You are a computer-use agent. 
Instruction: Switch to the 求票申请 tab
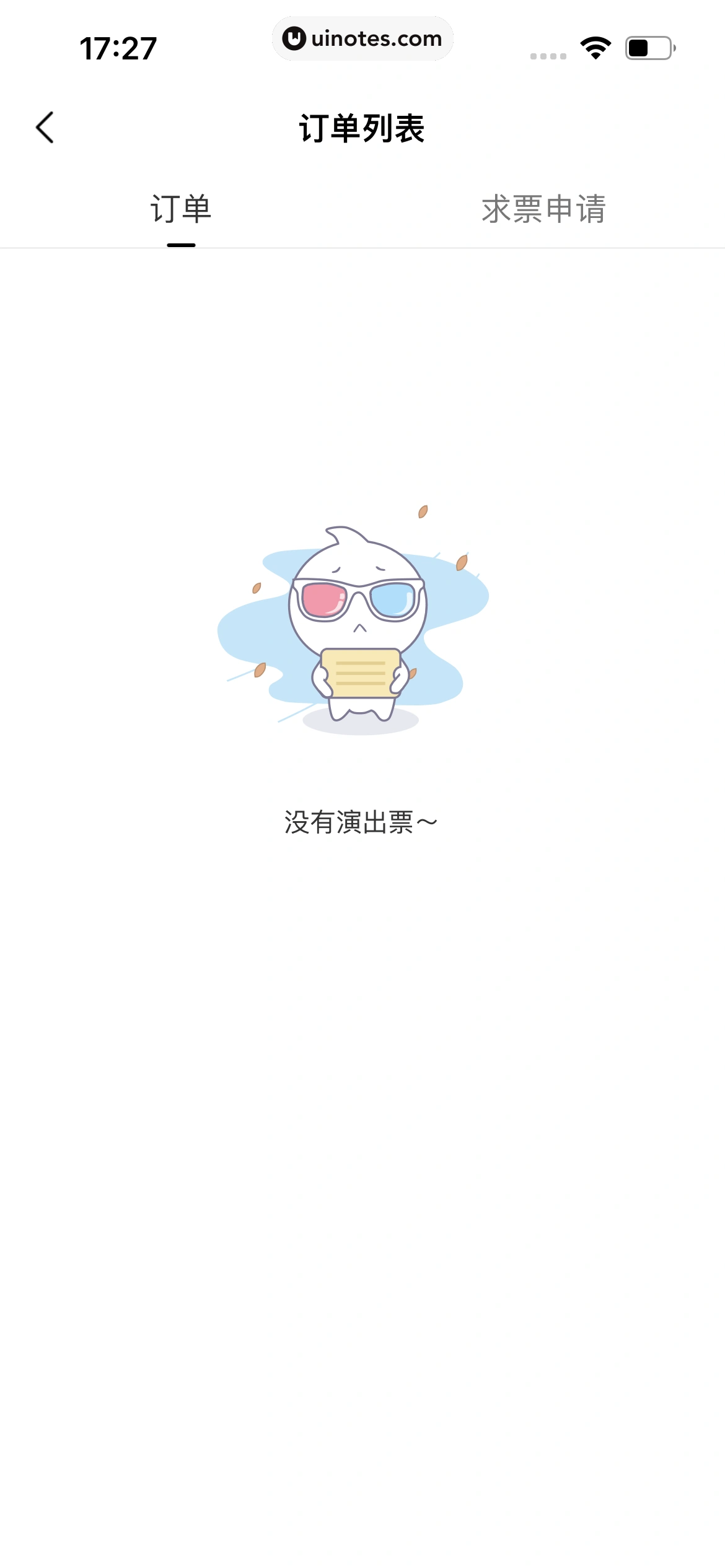point(543,209)
